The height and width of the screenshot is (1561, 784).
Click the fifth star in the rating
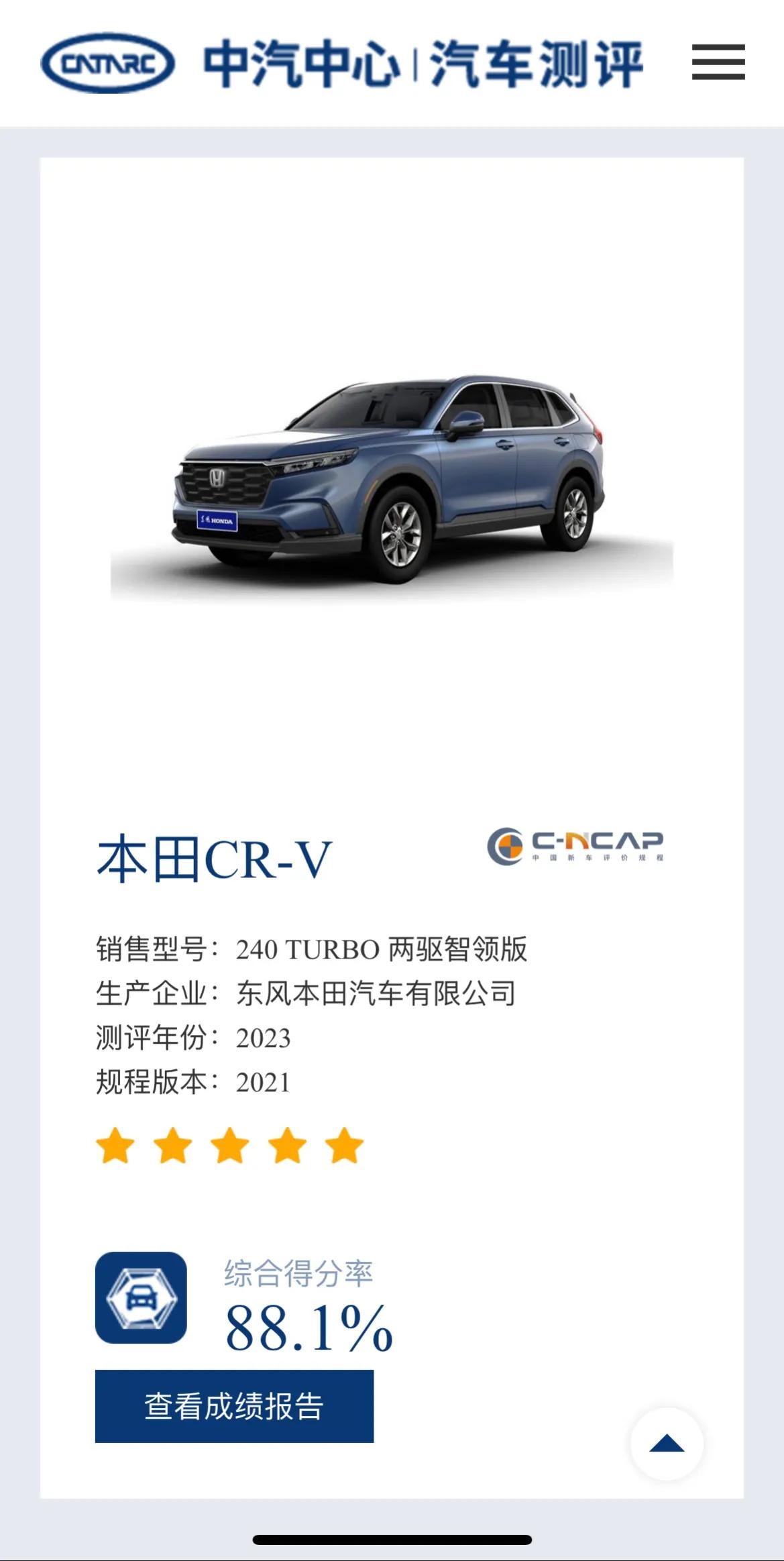click(343, 1144)
